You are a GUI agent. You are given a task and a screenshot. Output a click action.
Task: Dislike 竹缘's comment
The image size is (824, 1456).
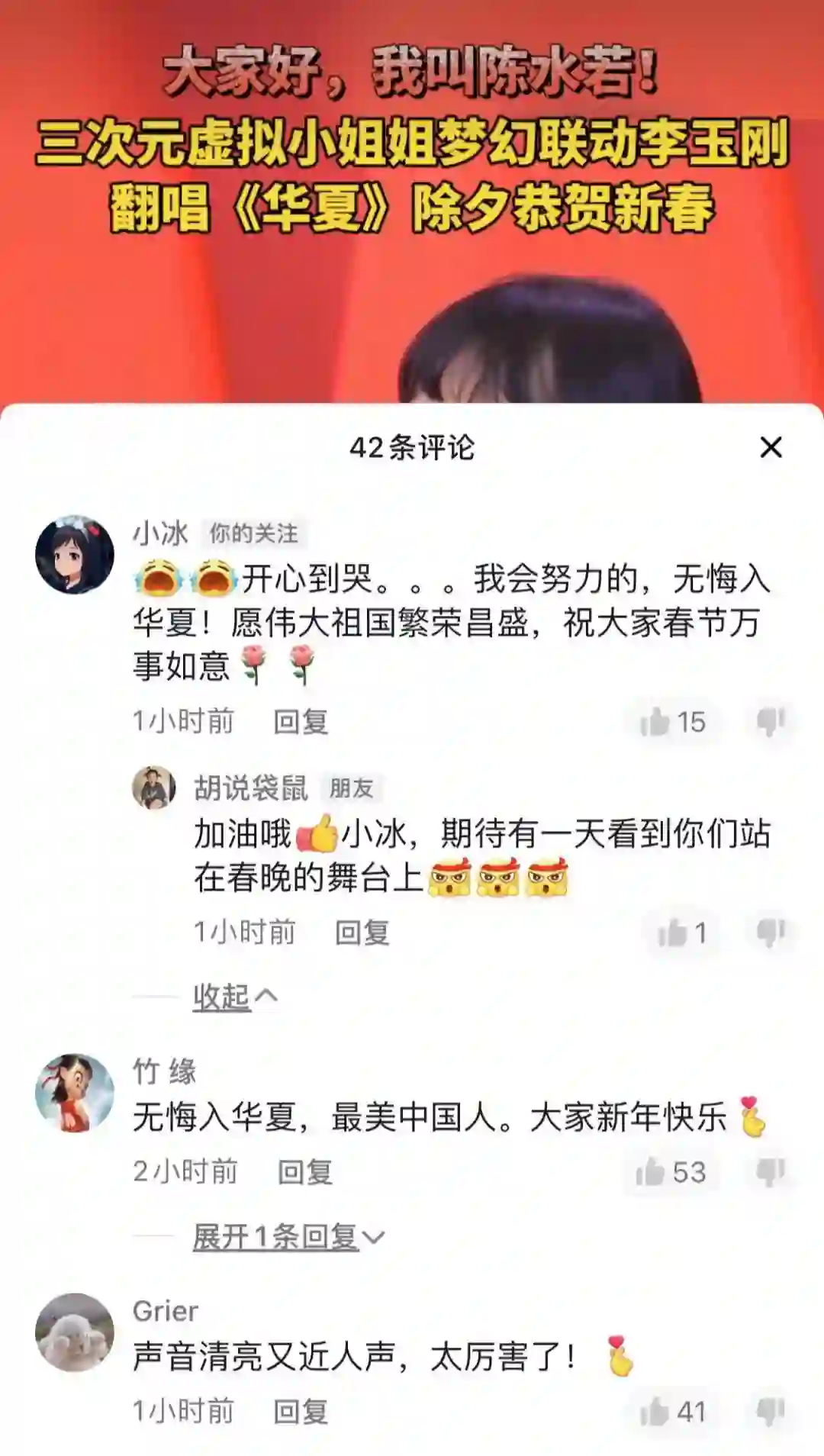771,1171
